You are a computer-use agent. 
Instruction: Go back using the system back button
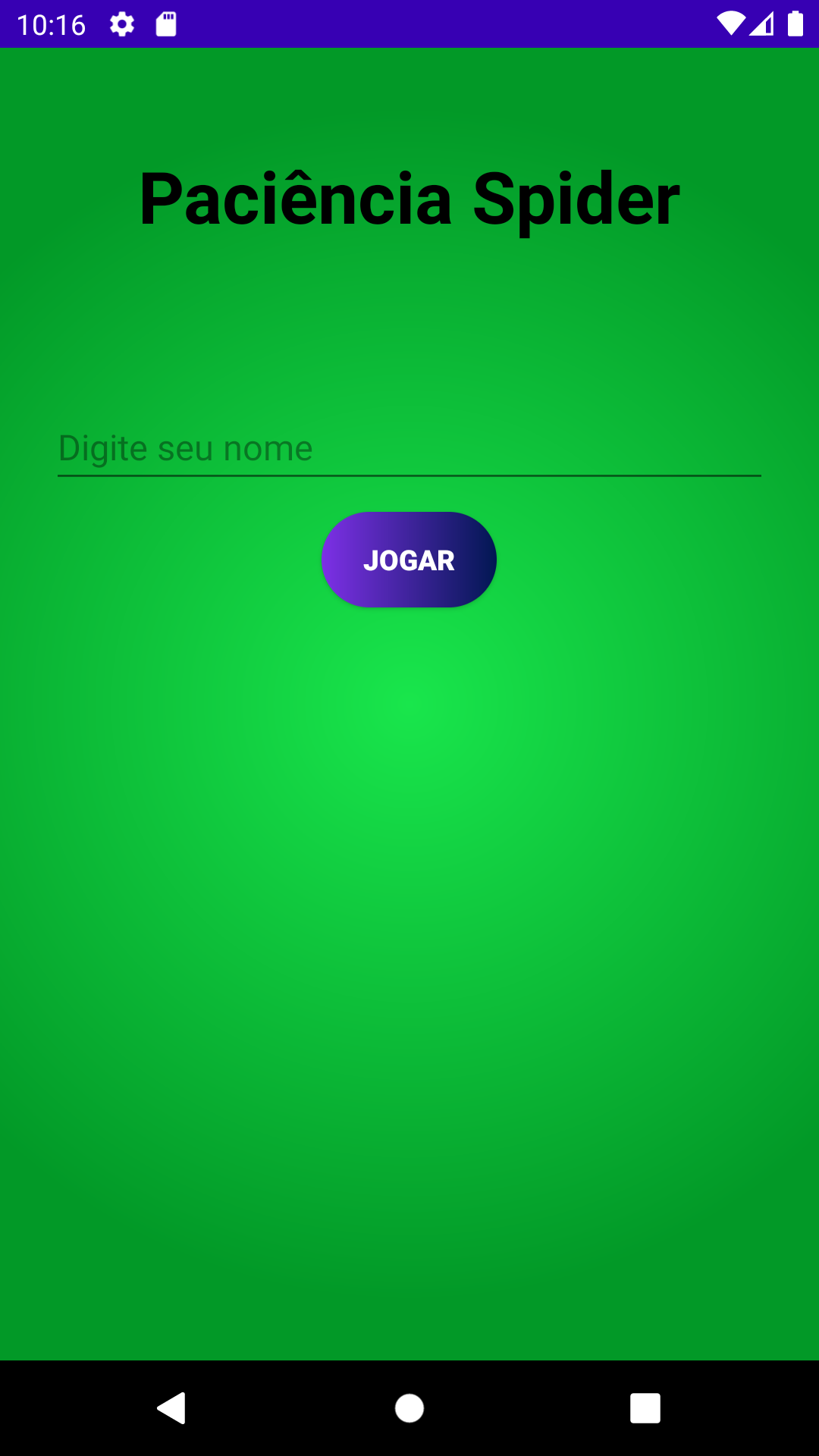tap(171, 1408)
